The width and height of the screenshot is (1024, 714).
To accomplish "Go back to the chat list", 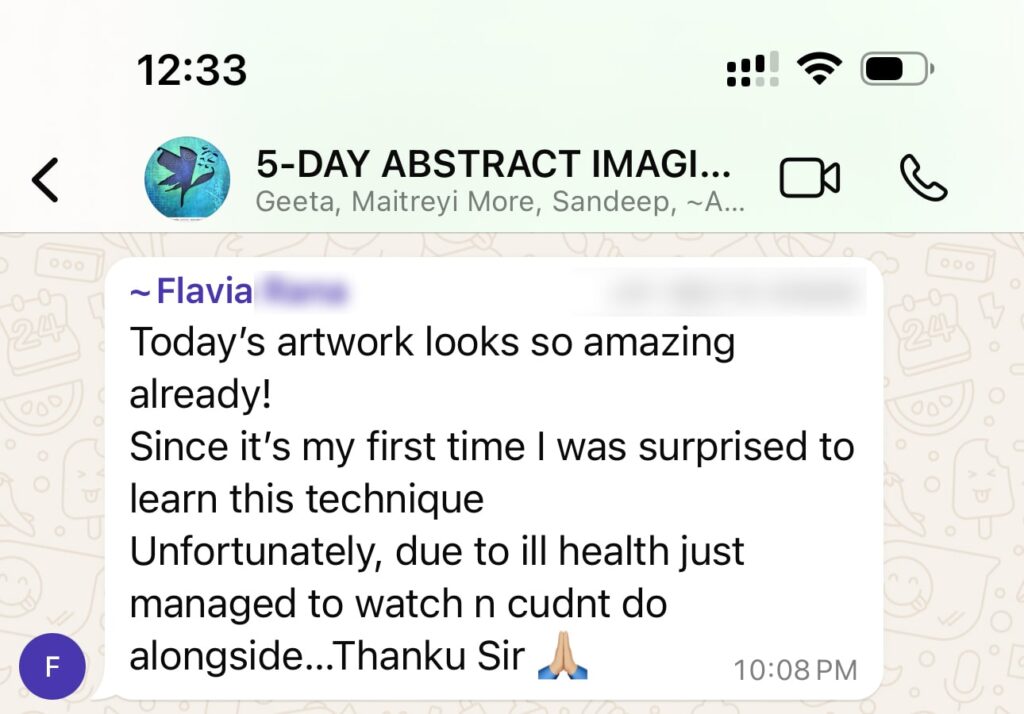I will point(45,180).
